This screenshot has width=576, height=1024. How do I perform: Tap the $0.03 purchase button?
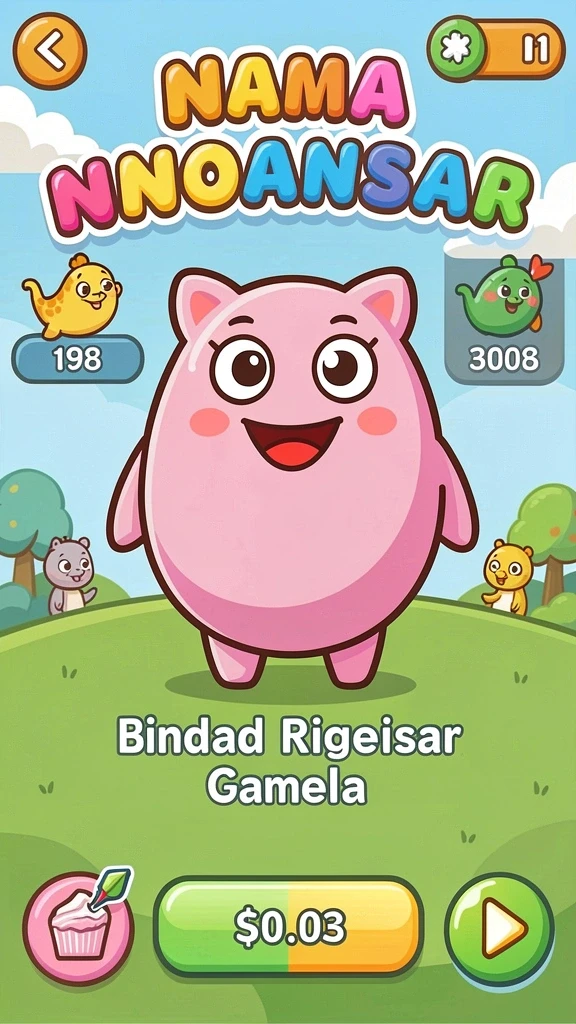click(x=289, y=926)
